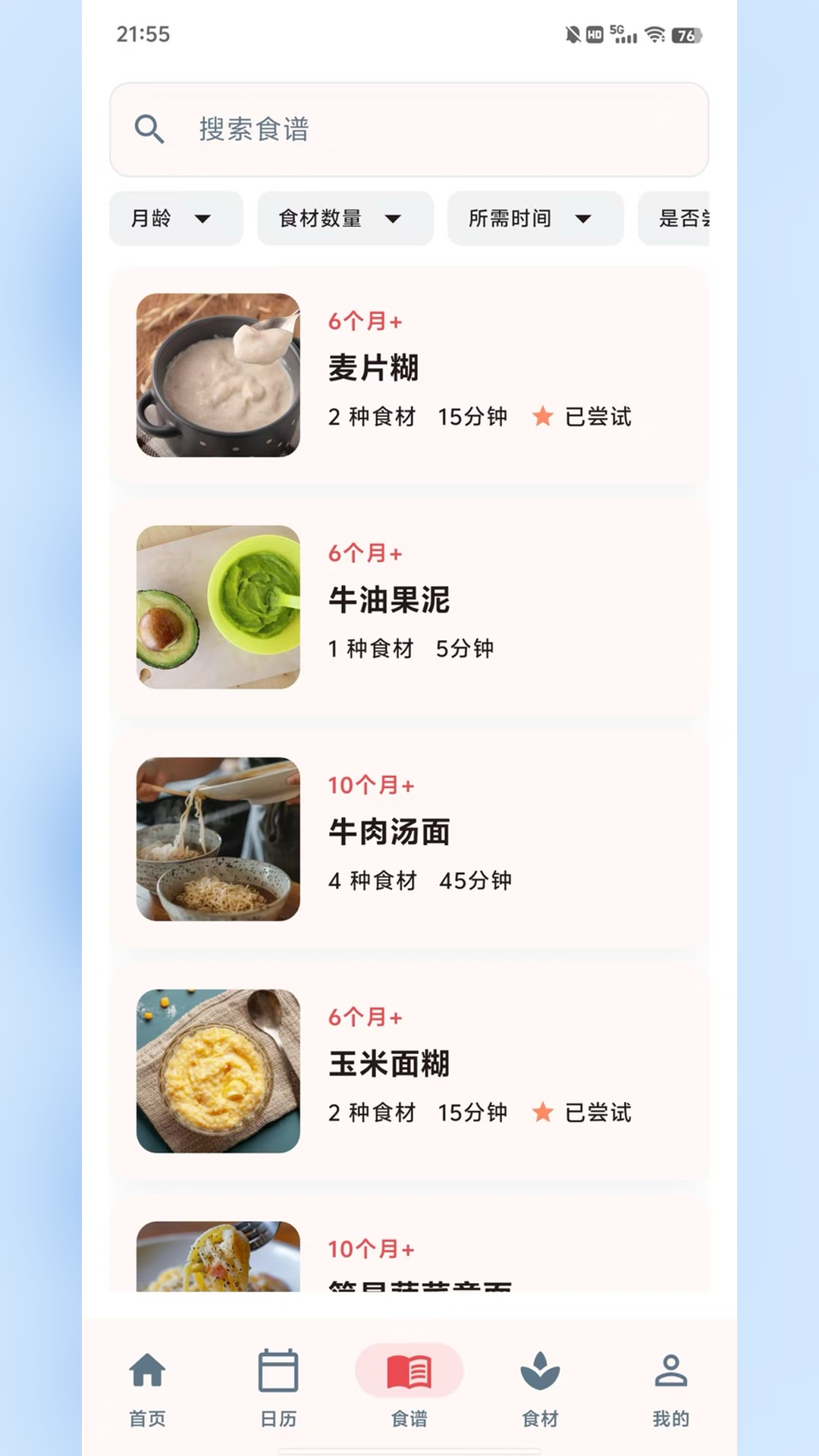This screenshot has width=819, height=1456.
Task: Open the 我的 profile tab
Action: (x=671, y=1388)
